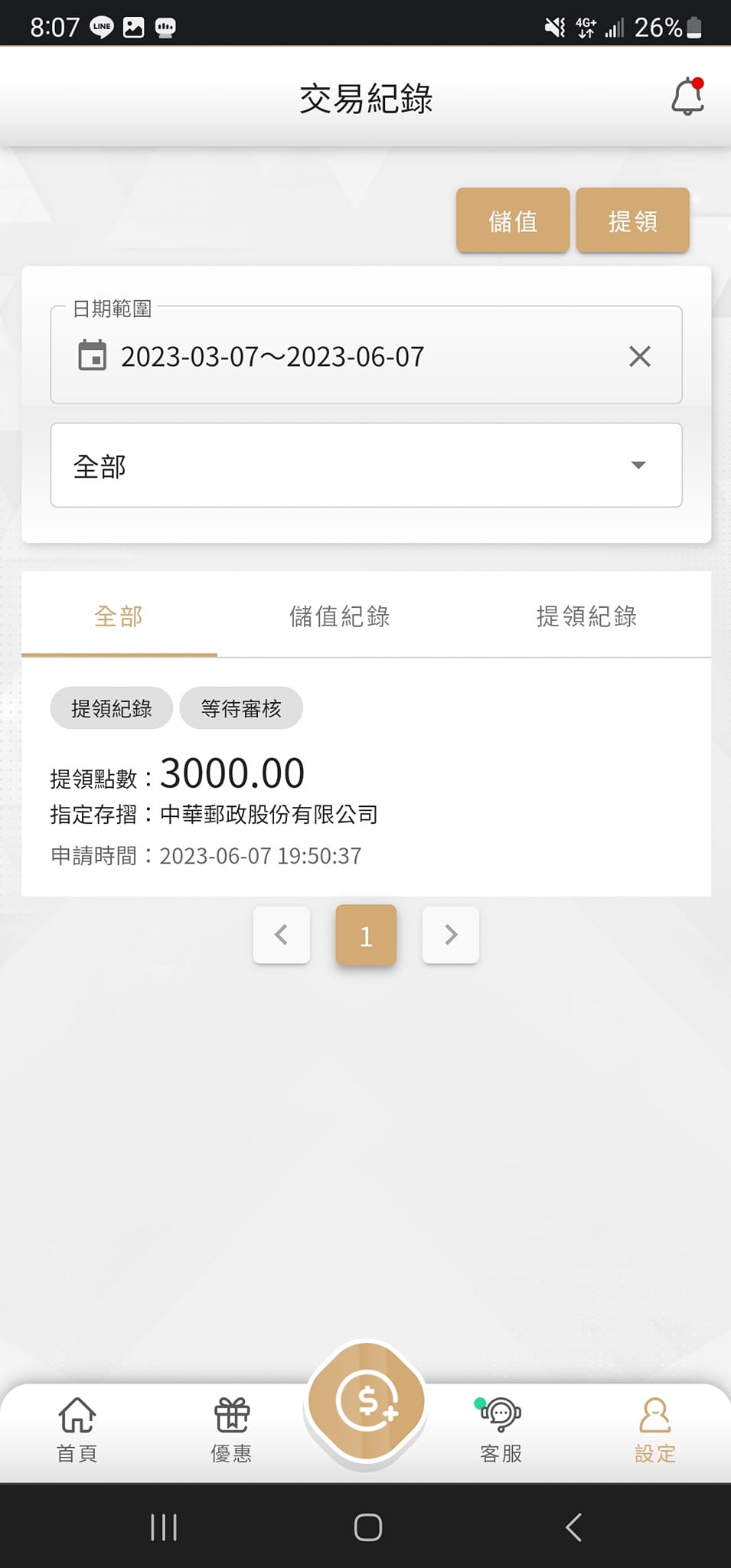Go to the 首頁 home tab

(77, 1430)
